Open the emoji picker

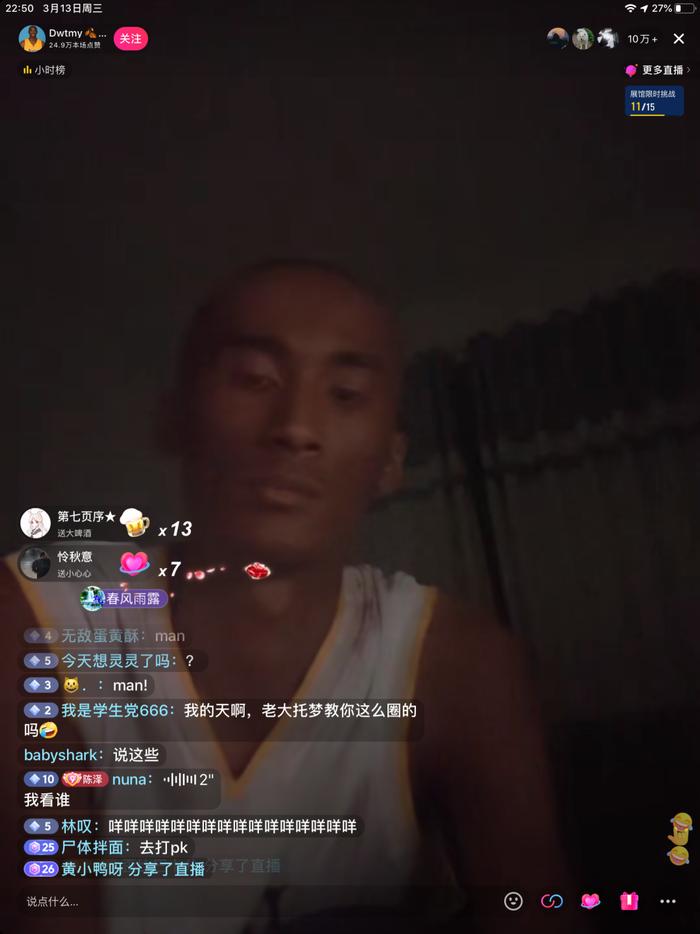tap(513, 901)
